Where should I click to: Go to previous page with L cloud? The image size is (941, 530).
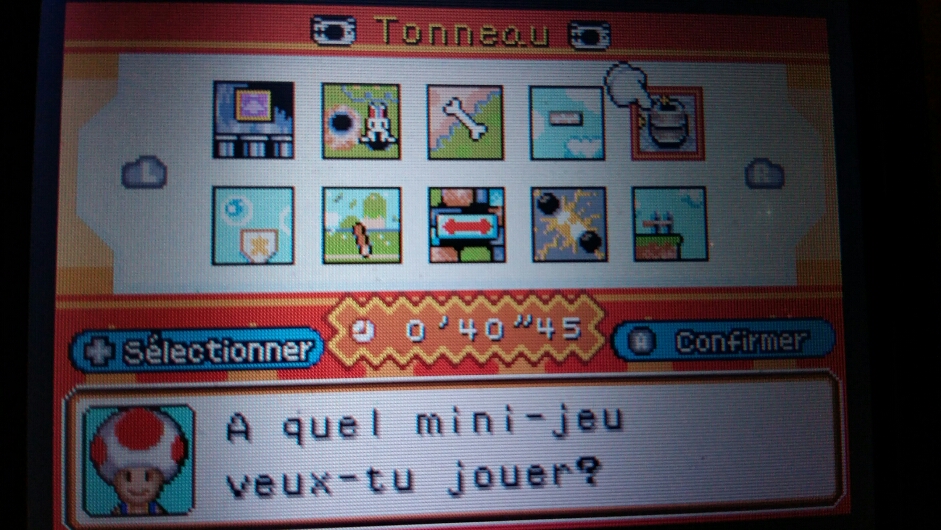point(143,174)
